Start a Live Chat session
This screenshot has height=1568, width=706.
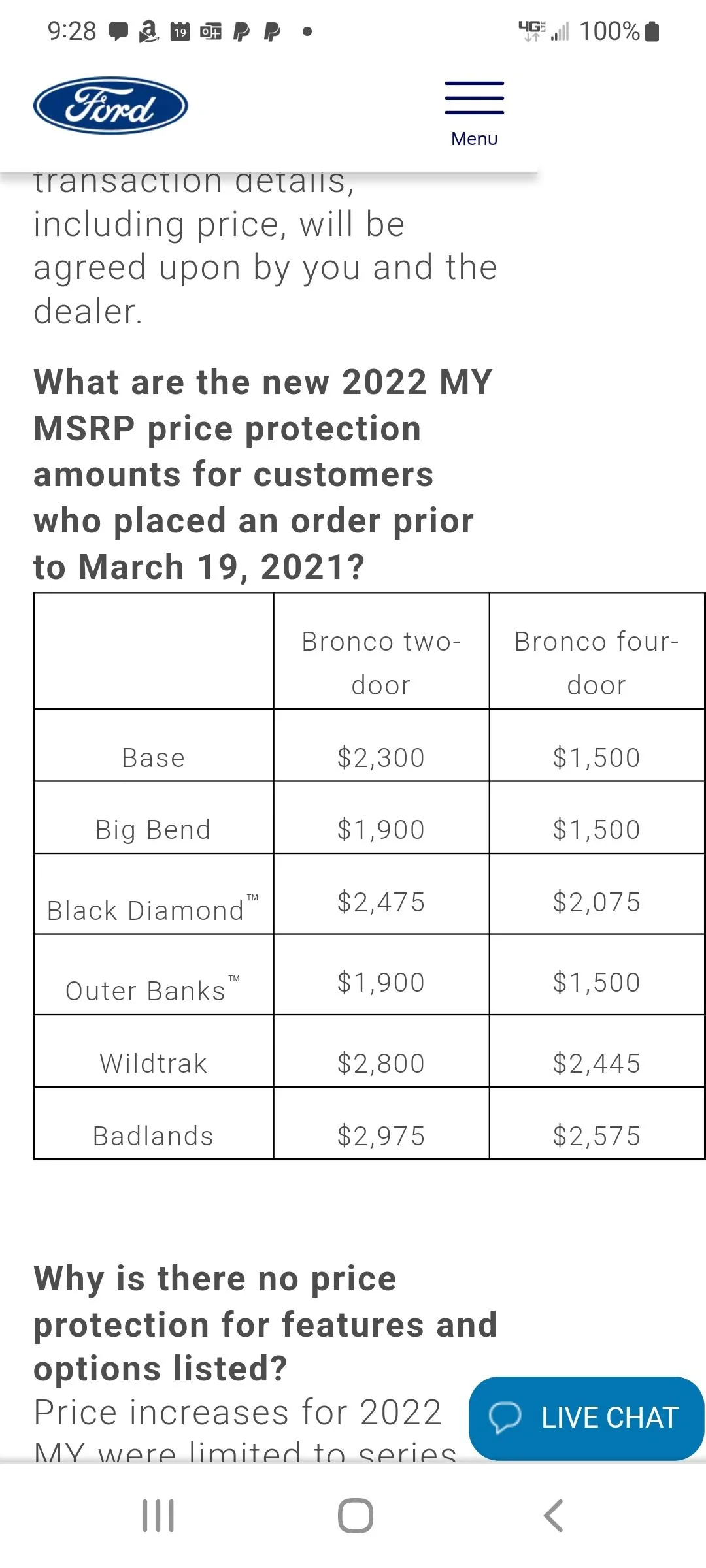click(x=586, y=1418)
